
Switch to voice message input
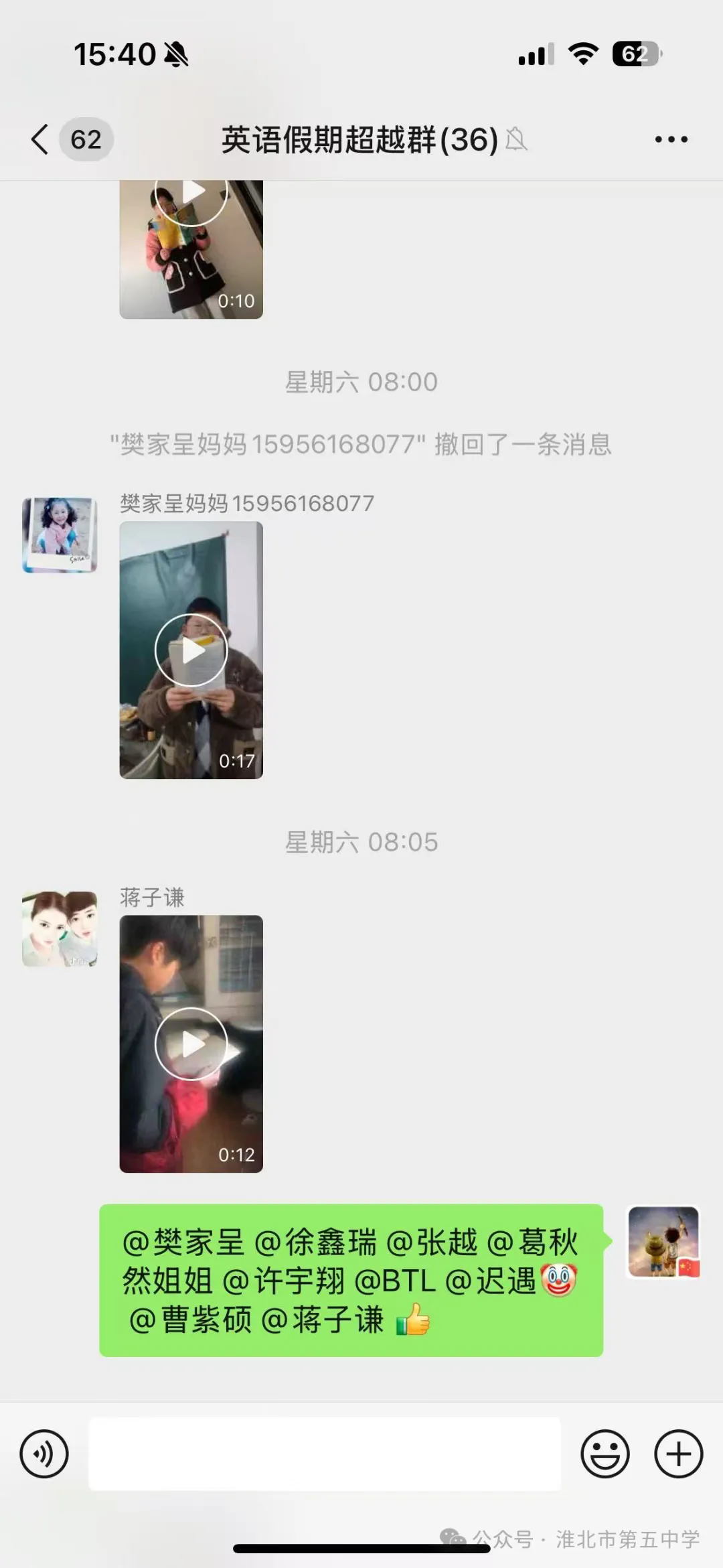pos(44,1454)
